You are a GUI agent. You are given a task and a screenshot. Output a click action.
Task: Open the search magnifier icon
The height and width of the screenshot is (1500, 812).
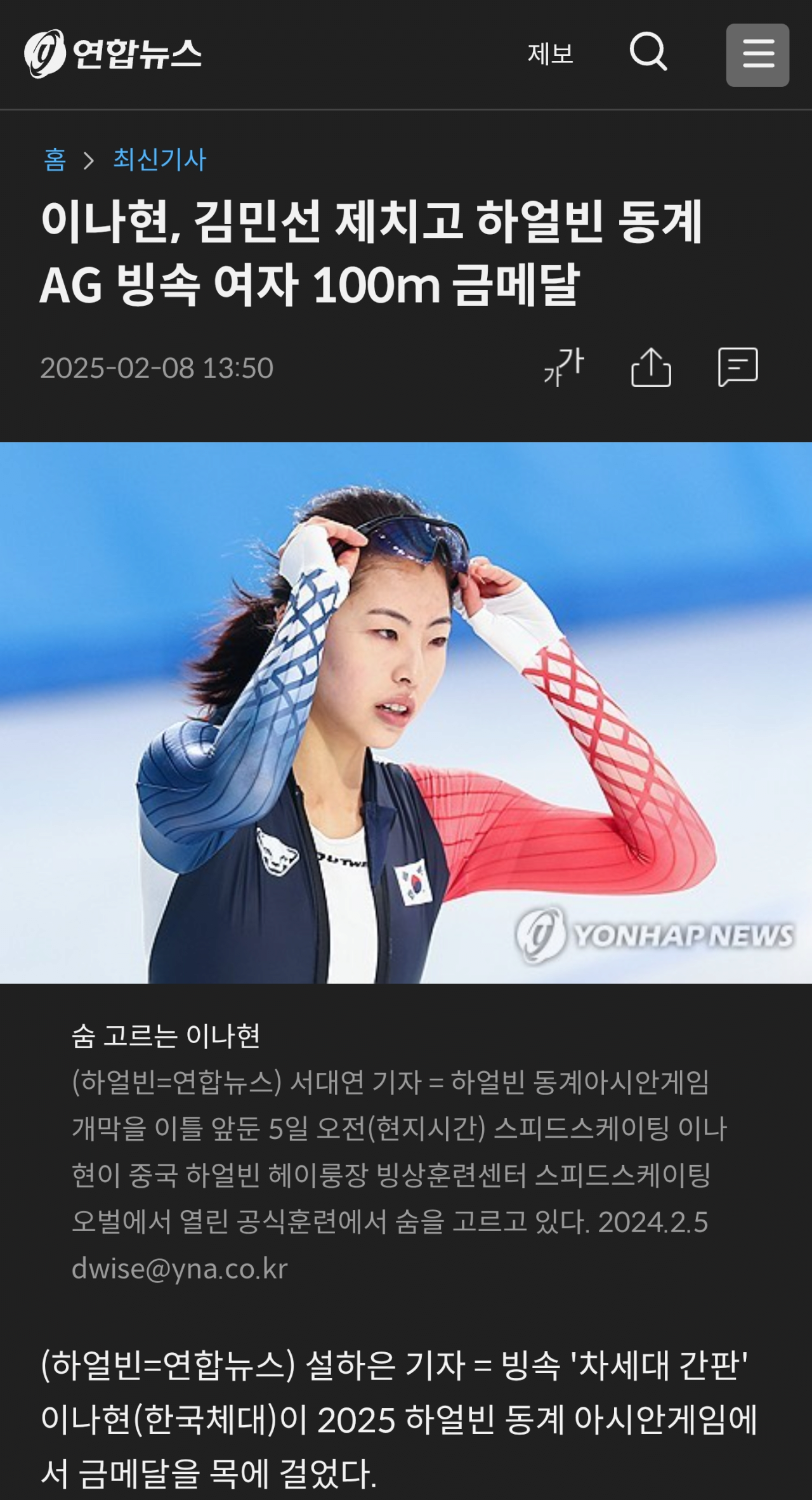(x=648, y=52)
